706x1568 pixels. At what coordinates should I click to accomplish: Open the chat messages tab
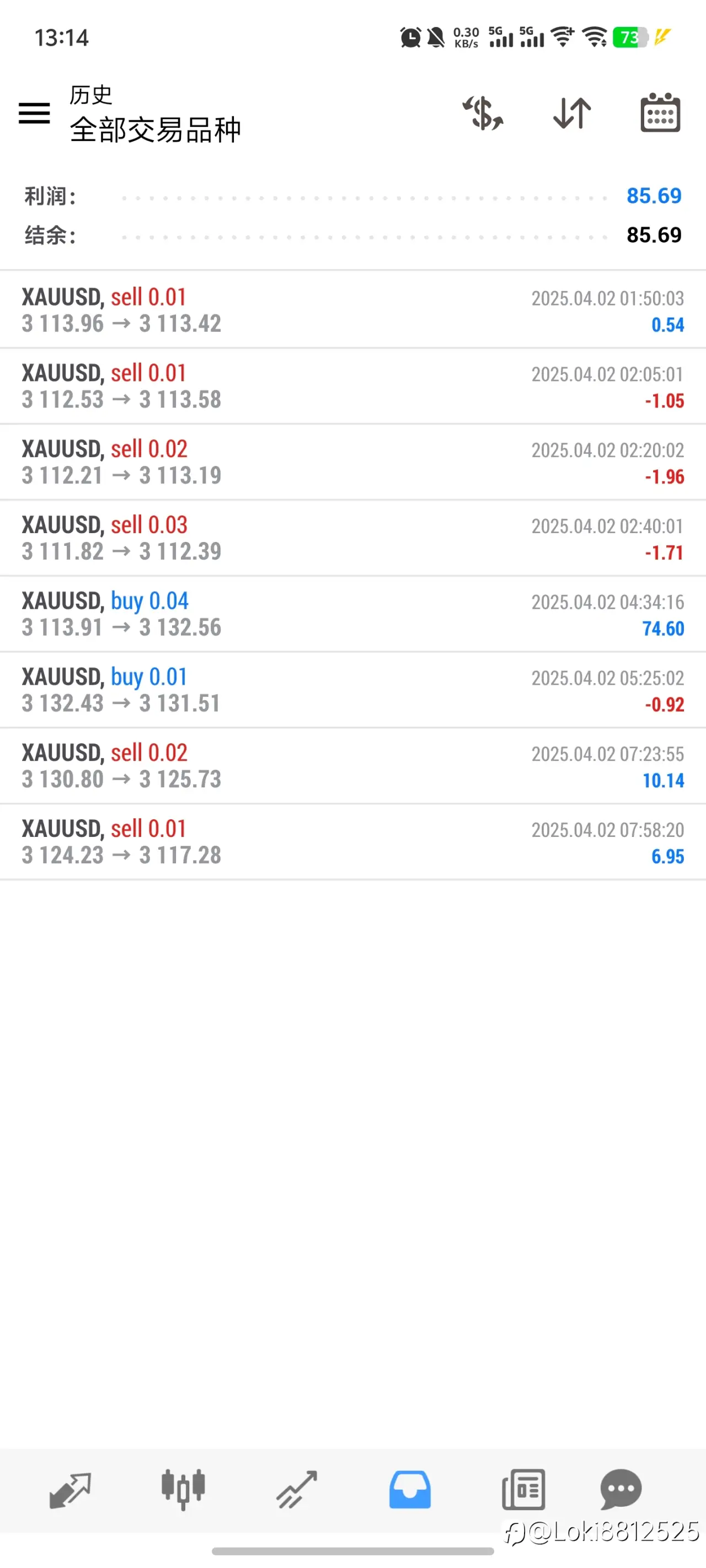(x=621, y=1490)
